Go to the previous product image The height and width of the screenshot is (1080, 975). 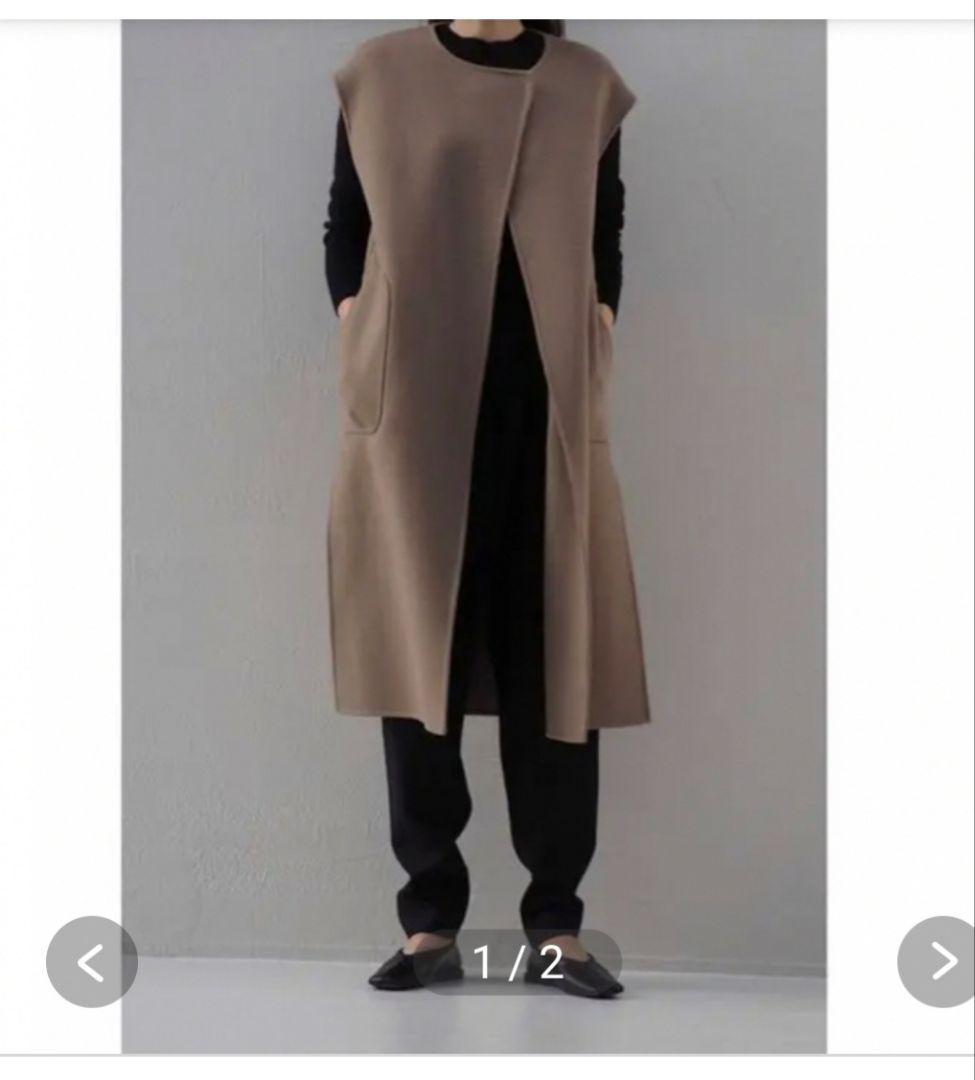coord(91,962)
